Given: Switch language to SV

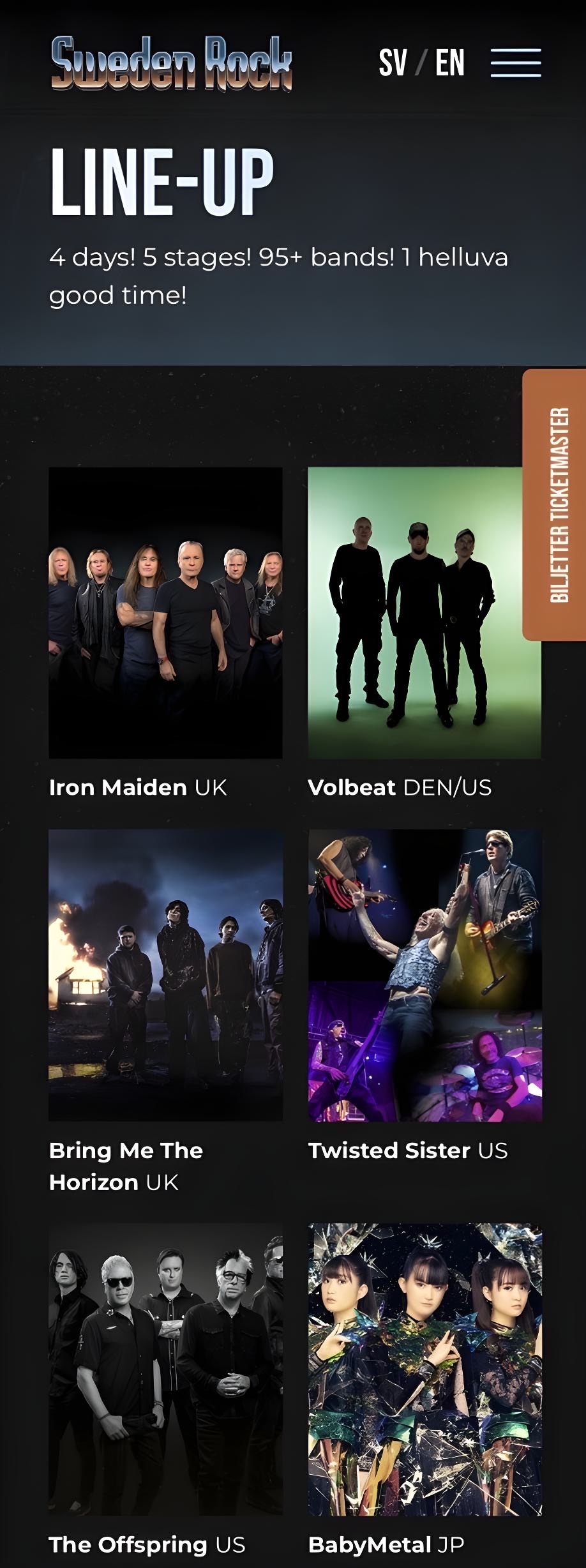Looking at the screenshot, I should 393,63.
